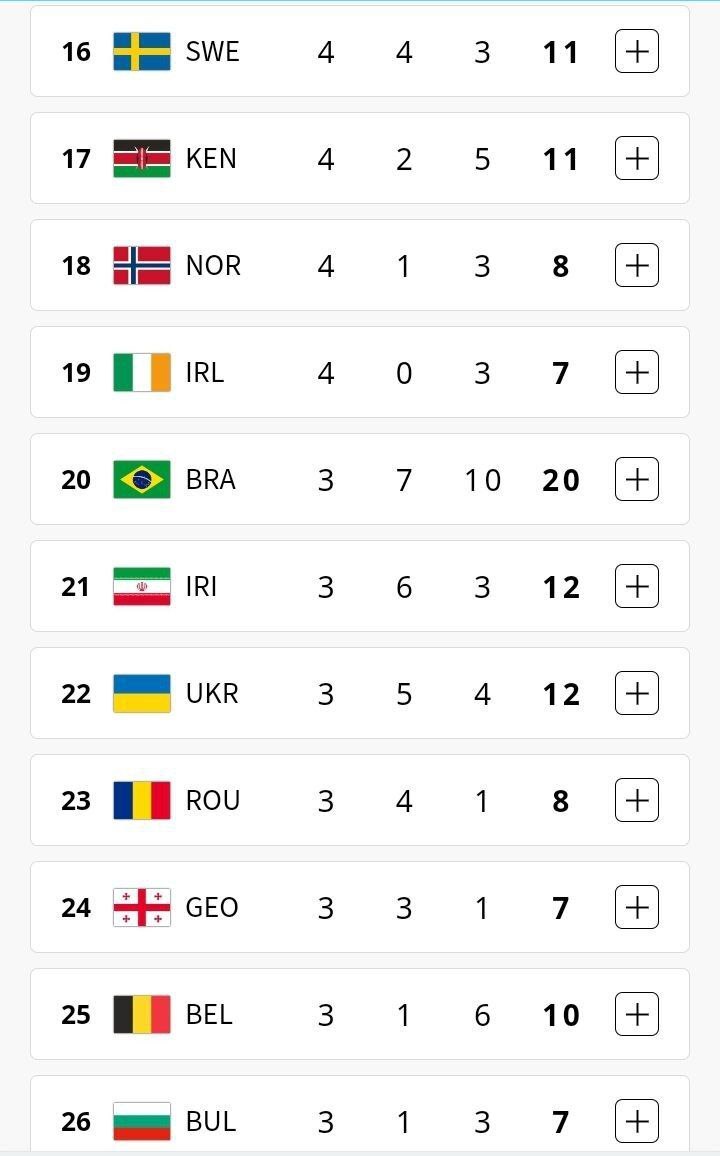The height and width of the screenshot is (1156, 720).
Task: Expand the SWE medal details
Action: coord(637,51)
